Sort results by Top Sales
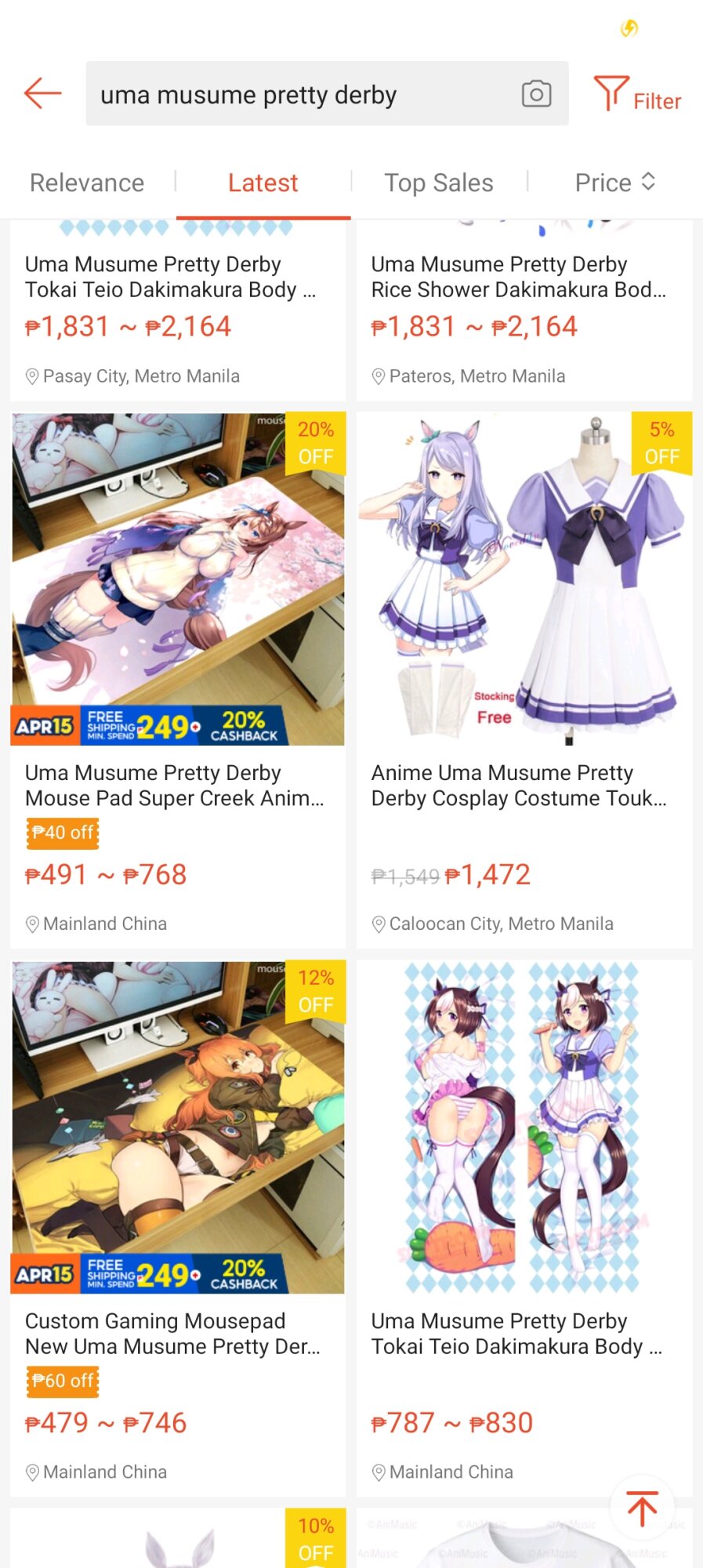The height and width of the screenshot is (1568, 703). [x=438, y=183]
